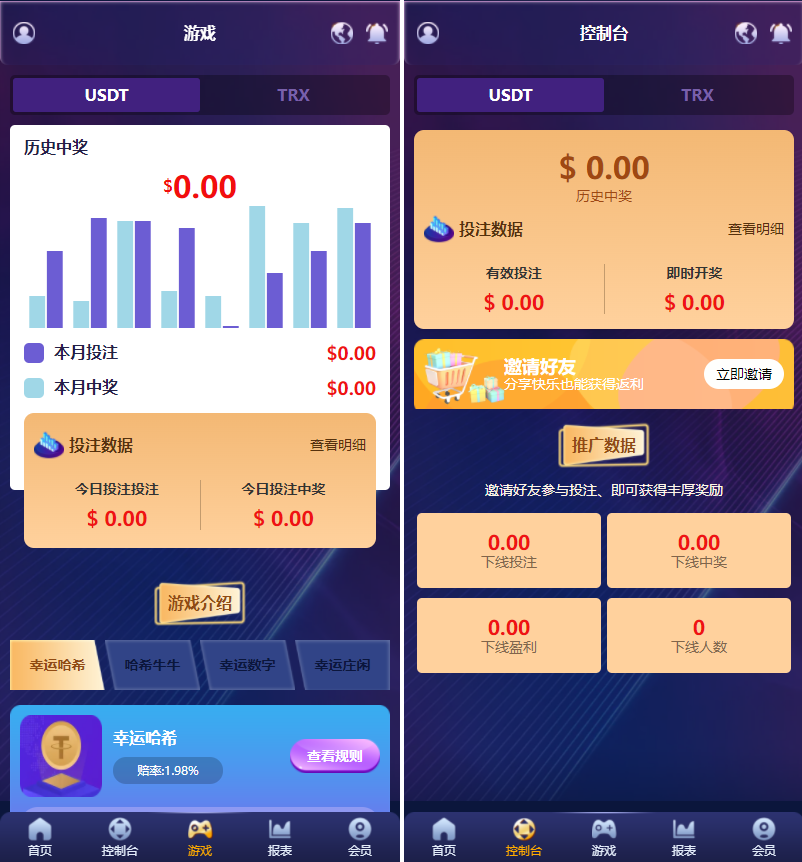
Task: Open 控制台 in the 游戏 screen's bottom bar
Action: tap(120, 837)
